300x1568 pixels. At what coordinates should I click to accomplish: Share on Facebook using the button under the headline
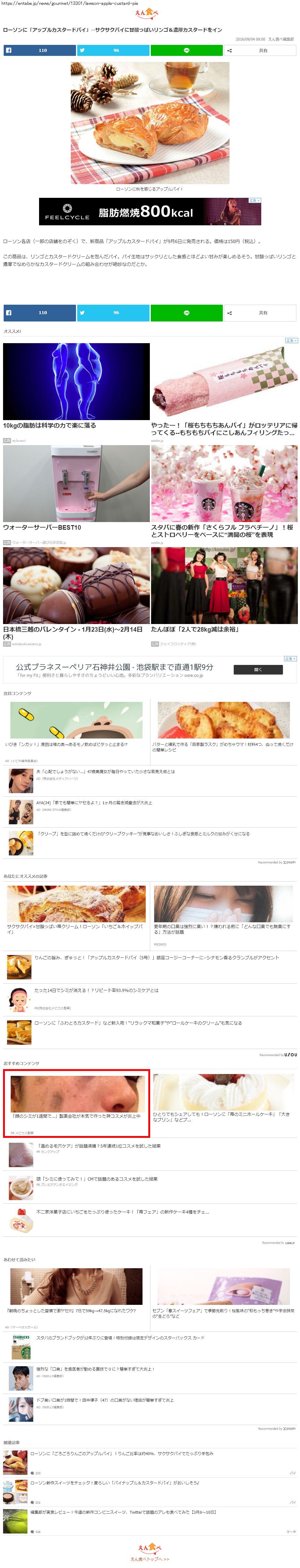[40, 50]
